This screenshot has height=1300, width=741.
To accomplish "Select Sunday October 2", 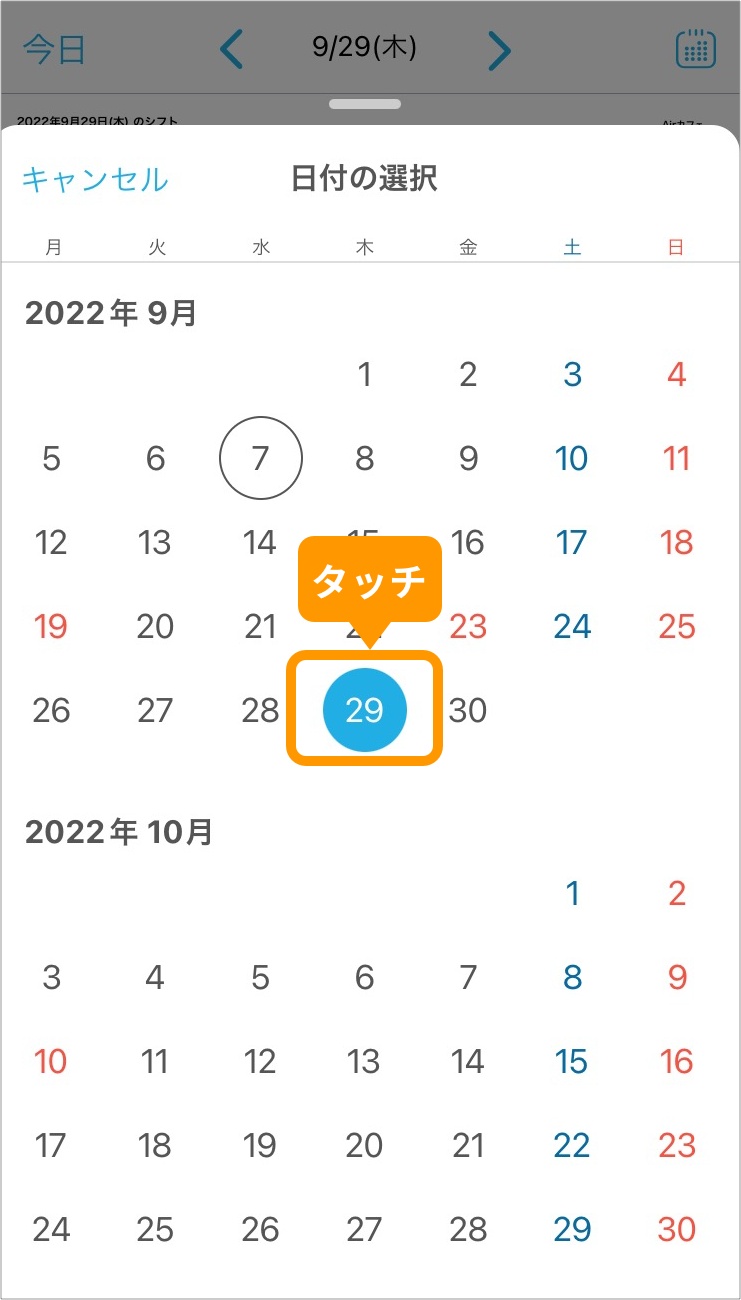I will [675, 893].
